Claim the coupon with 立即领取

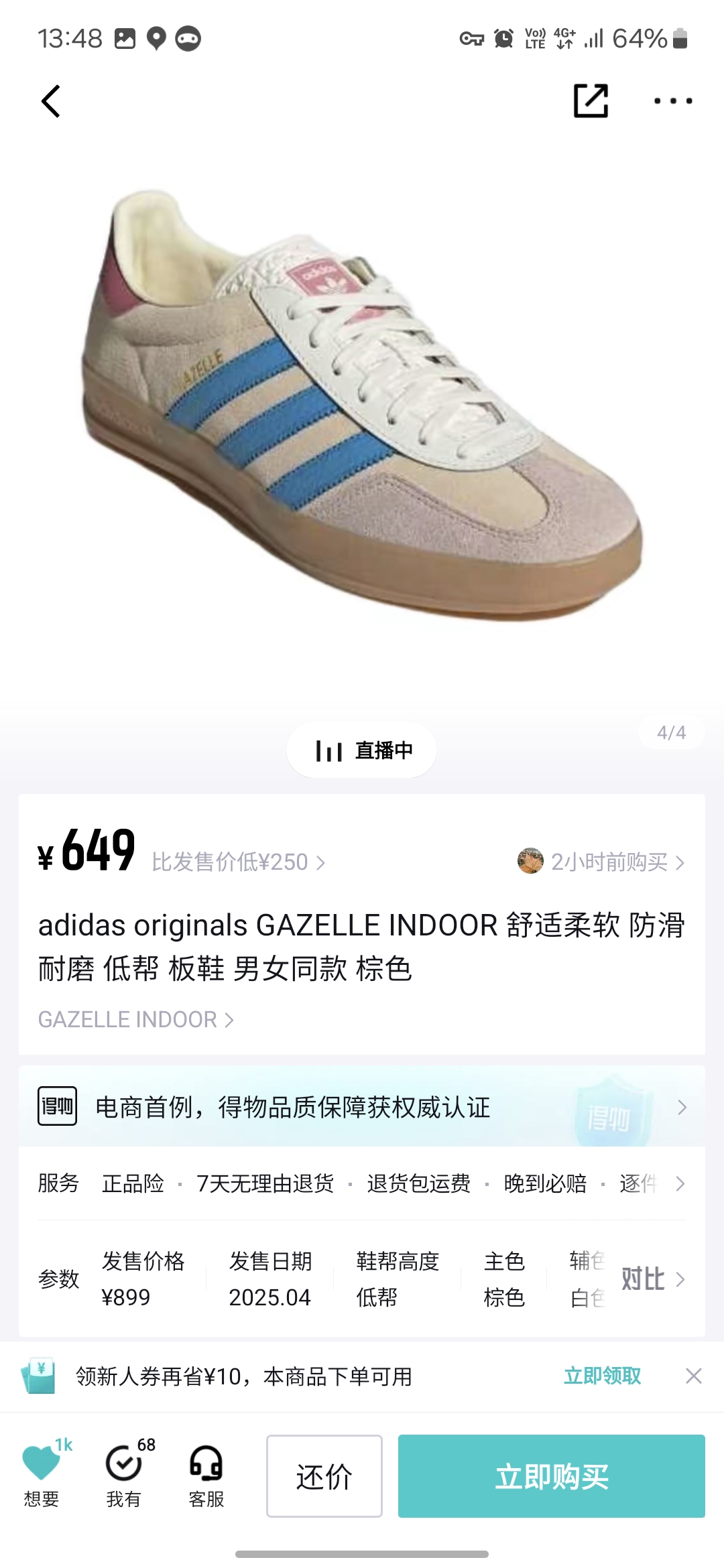click(602, 1376)
